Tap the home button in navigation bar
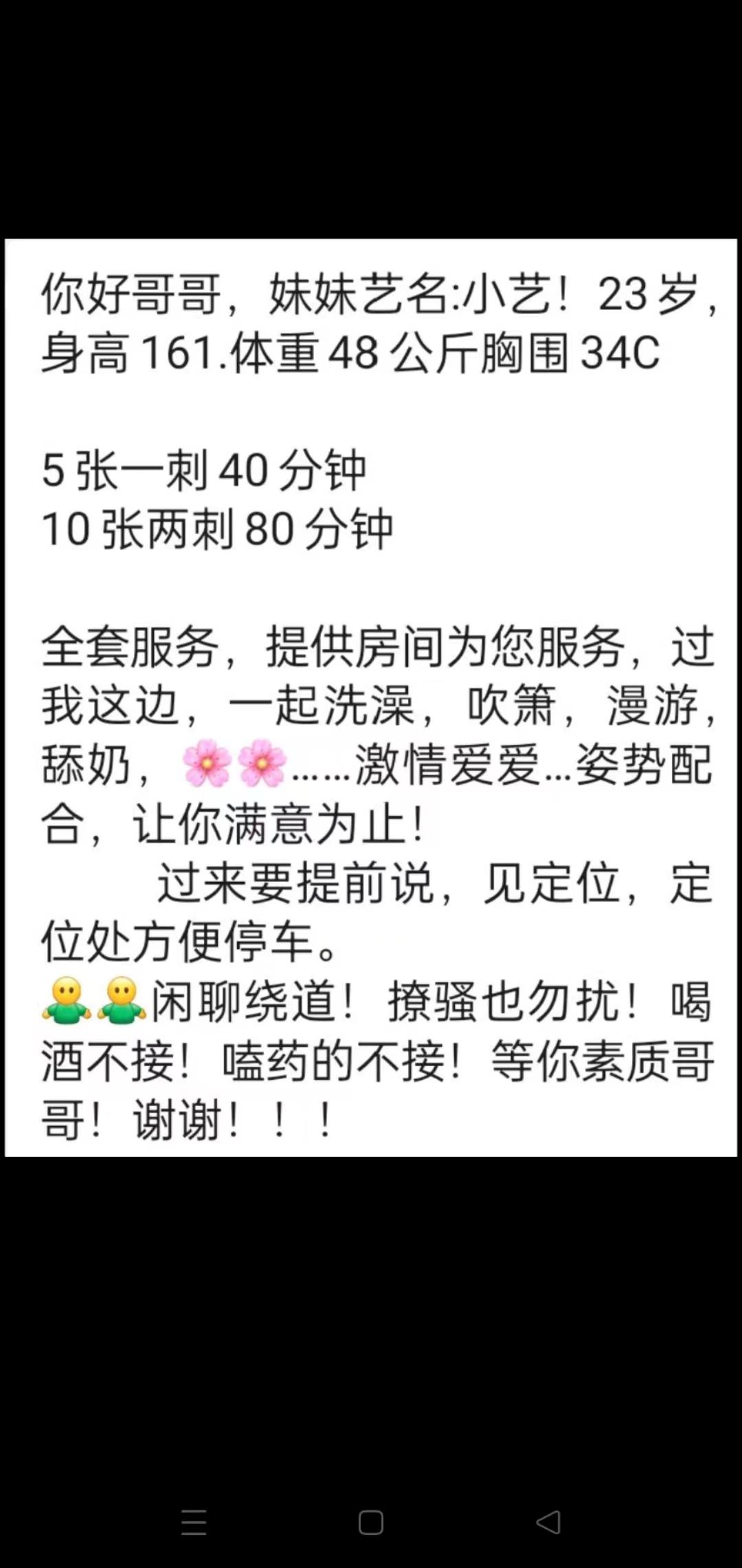 pos(371,1522)
